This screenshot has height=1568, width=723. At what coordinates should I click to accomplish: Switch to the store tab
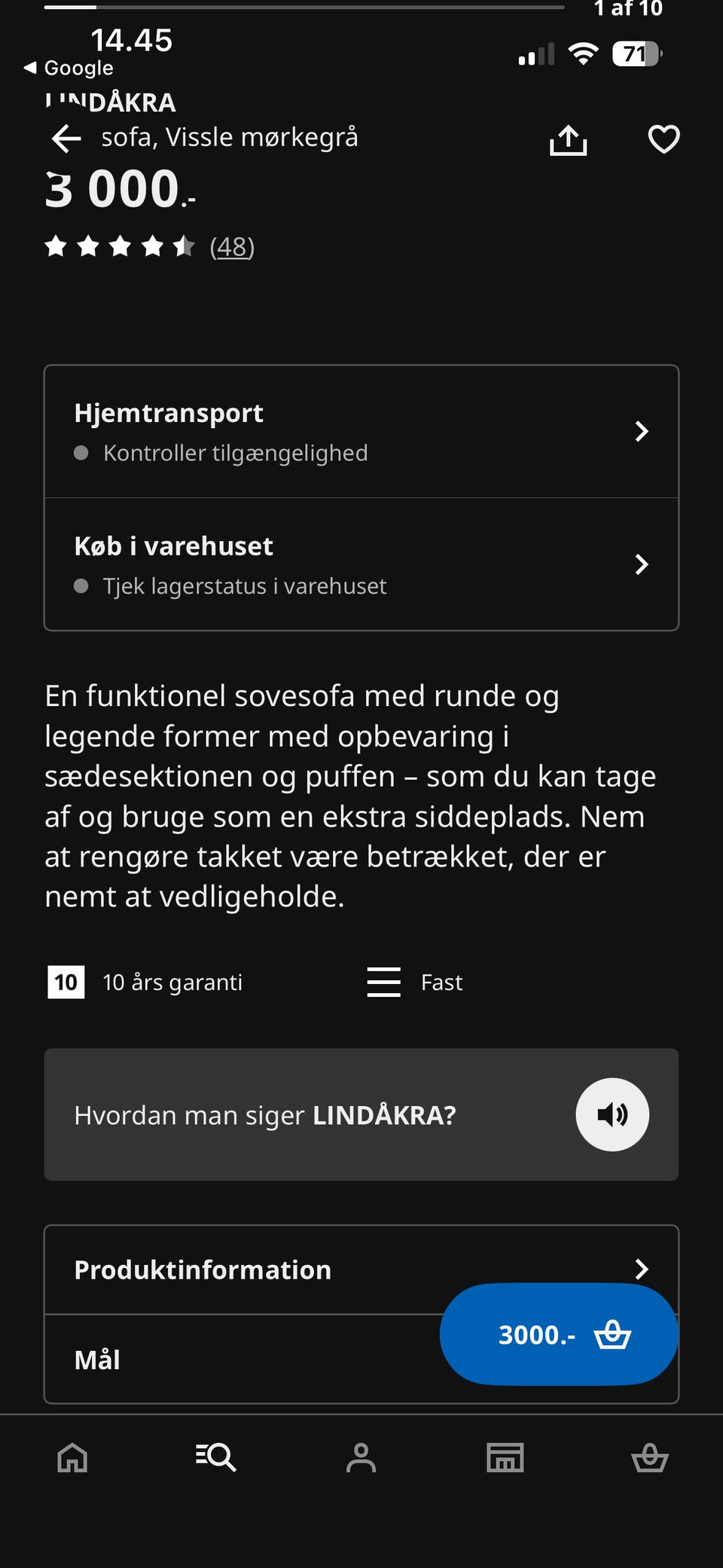pos(505,1457)
